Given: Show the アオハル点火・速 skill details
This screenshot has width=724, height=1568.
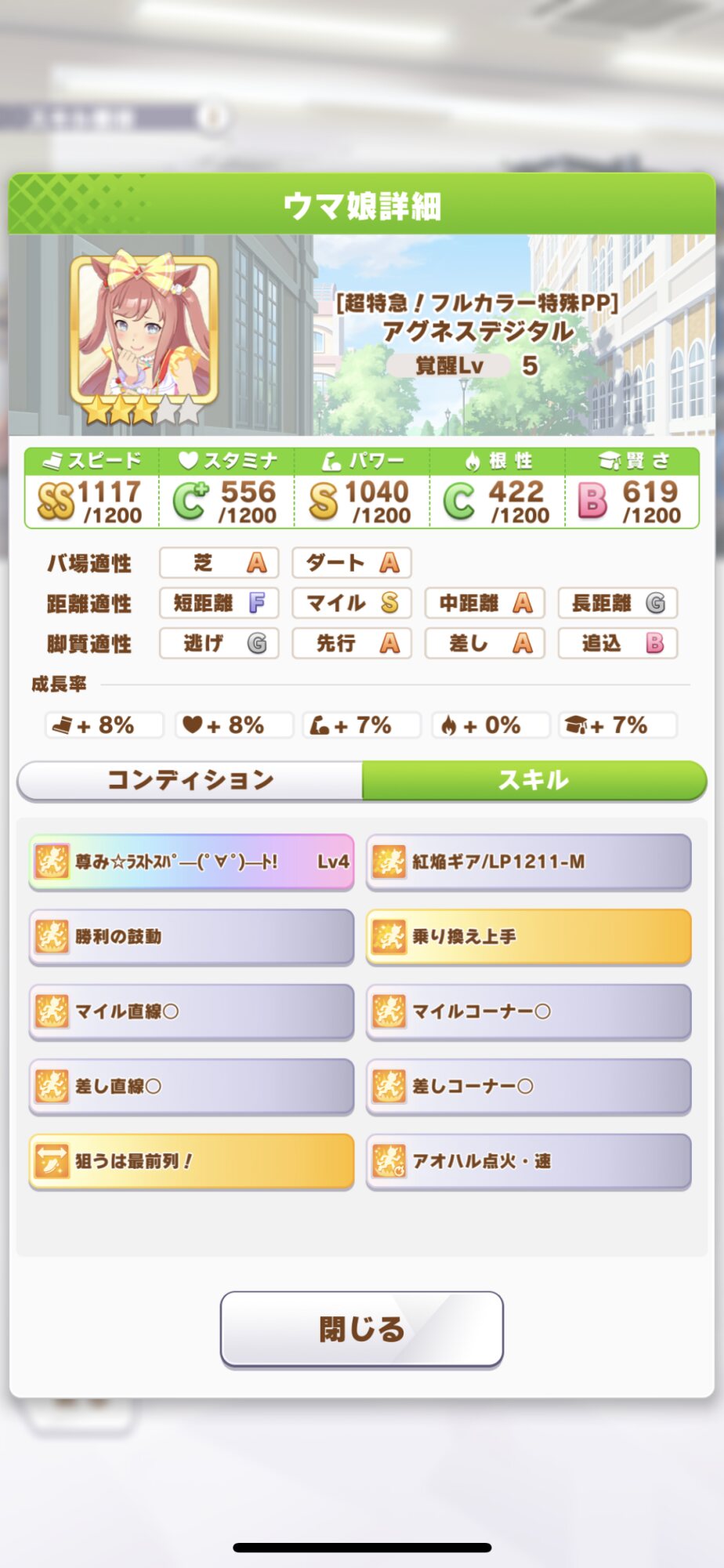Looking at the screenshot, I should coord(528,1161).
